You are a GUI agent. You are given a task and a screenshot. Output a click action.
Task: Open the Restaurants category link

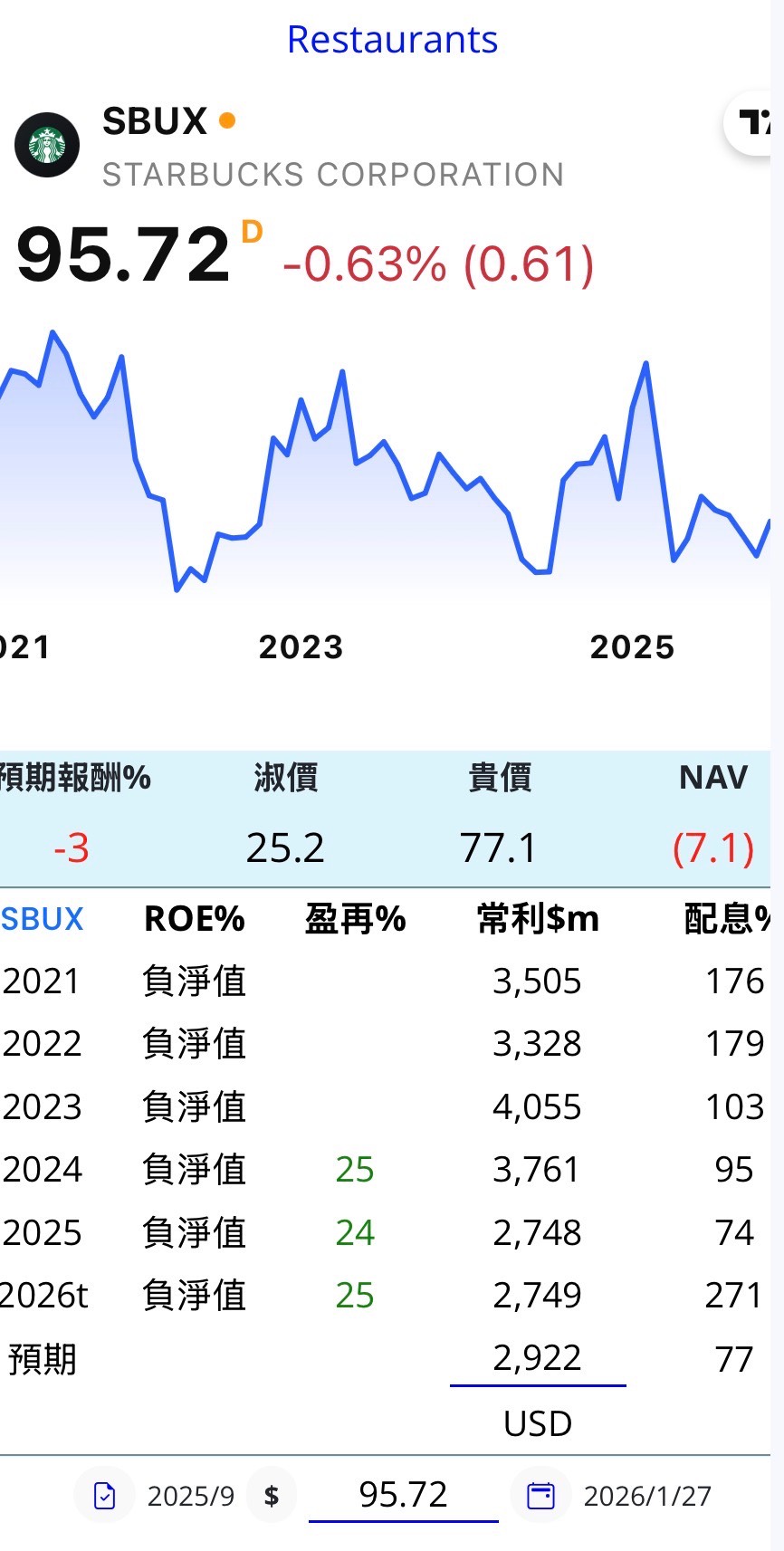392,40
